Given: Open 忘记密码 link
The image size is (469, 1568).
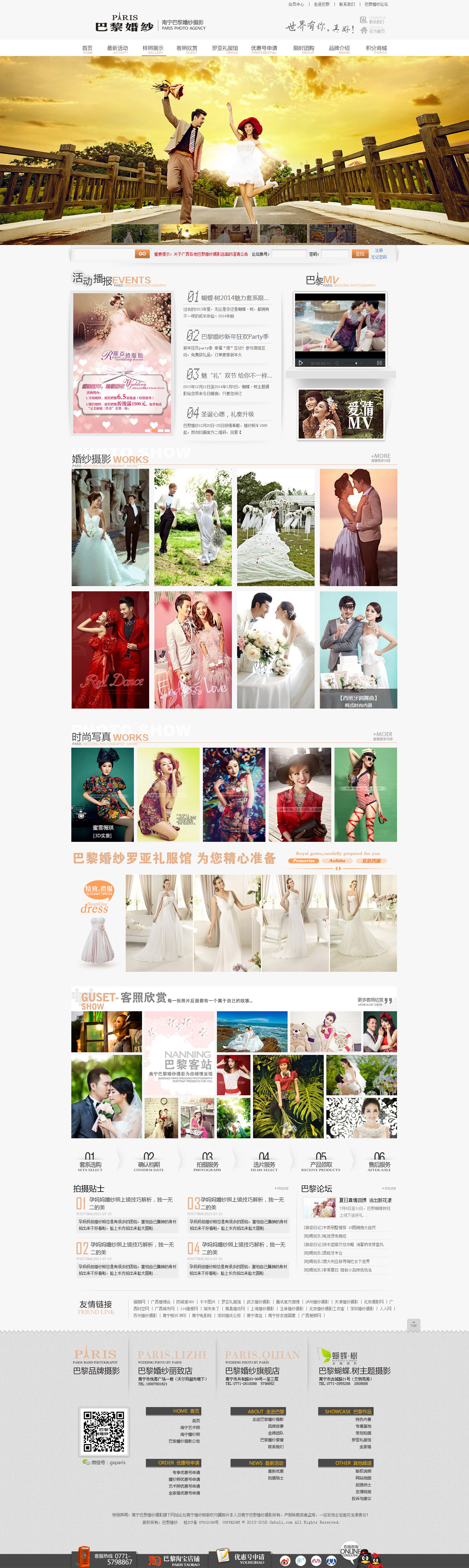Looking at the screenshot, I should click(379, 257).
